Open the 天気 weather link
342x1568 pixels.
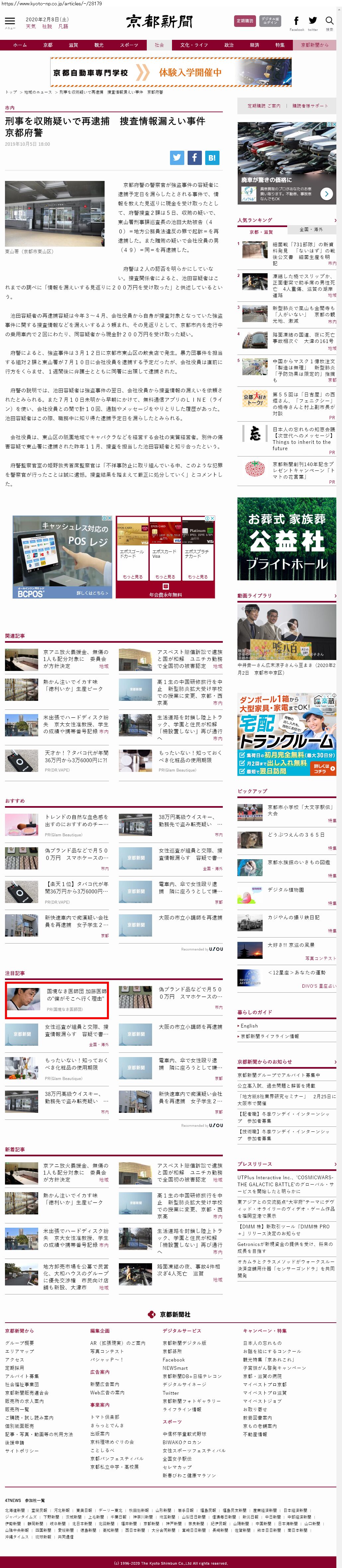click(x=31, y=27)
